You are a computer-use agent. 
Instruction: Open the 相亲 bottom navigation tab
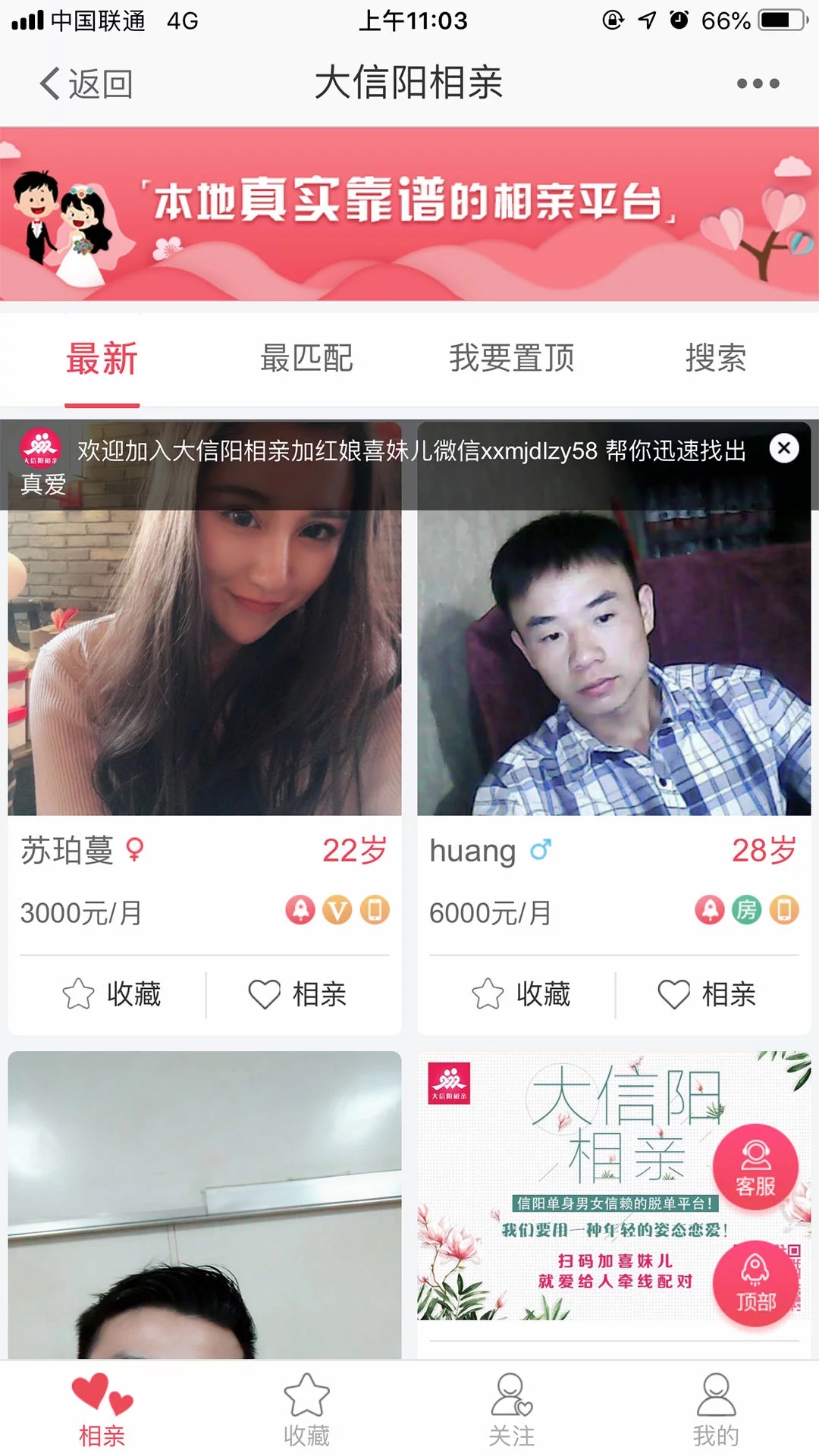click(x=102, y=1409)
